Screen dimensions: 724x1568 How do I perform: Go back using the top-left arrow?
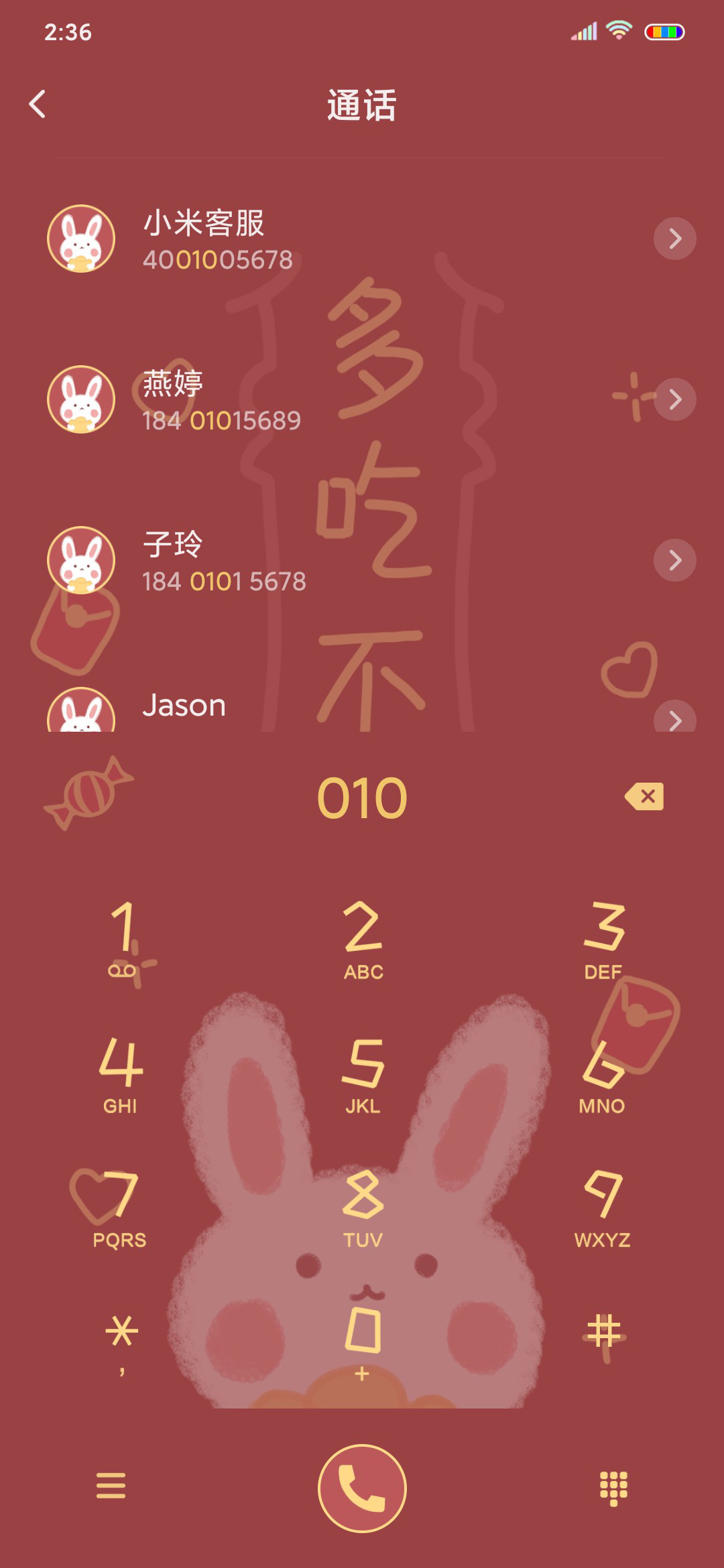coord(38,105)
